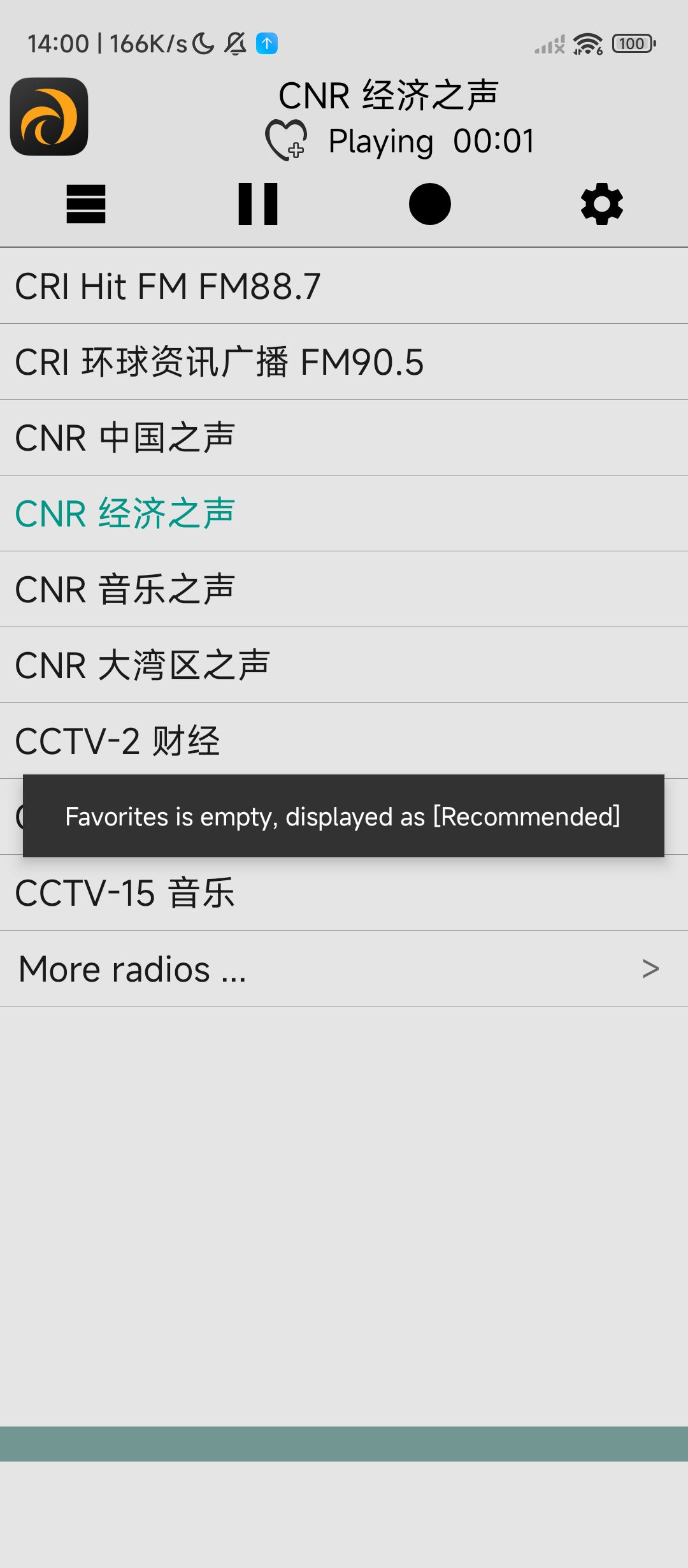Tap the upload arrow status bar icon
Image resolution: width=688 pixels, height=1568 pixels.
point(268,43)
